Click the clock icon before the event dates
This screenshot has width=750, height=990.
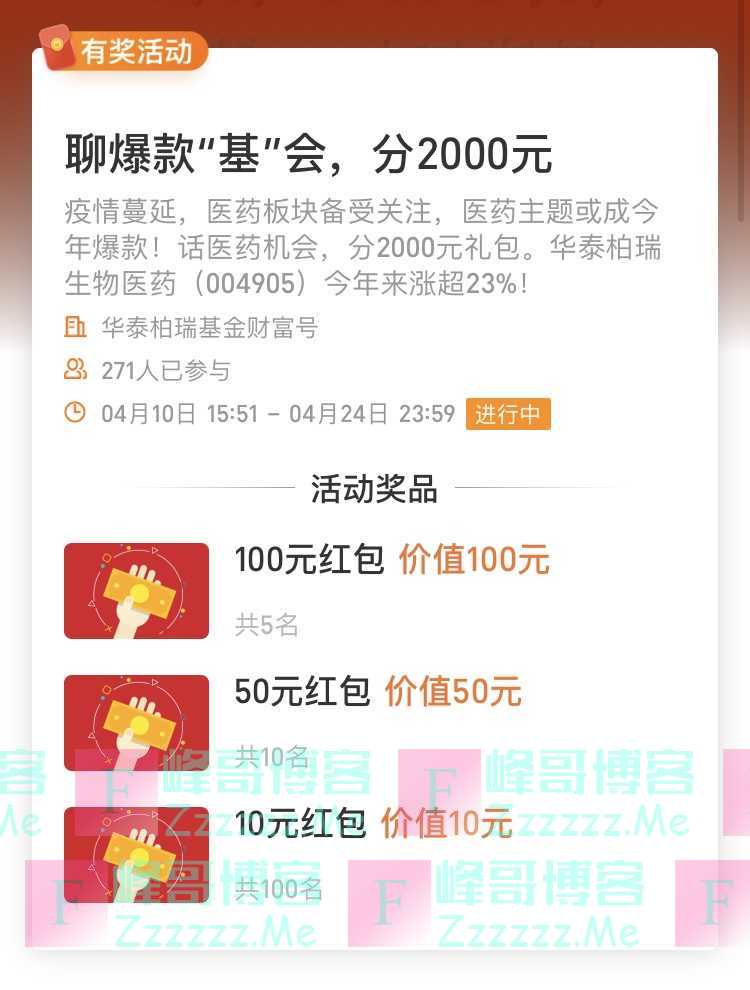click(x=77, y=413)
